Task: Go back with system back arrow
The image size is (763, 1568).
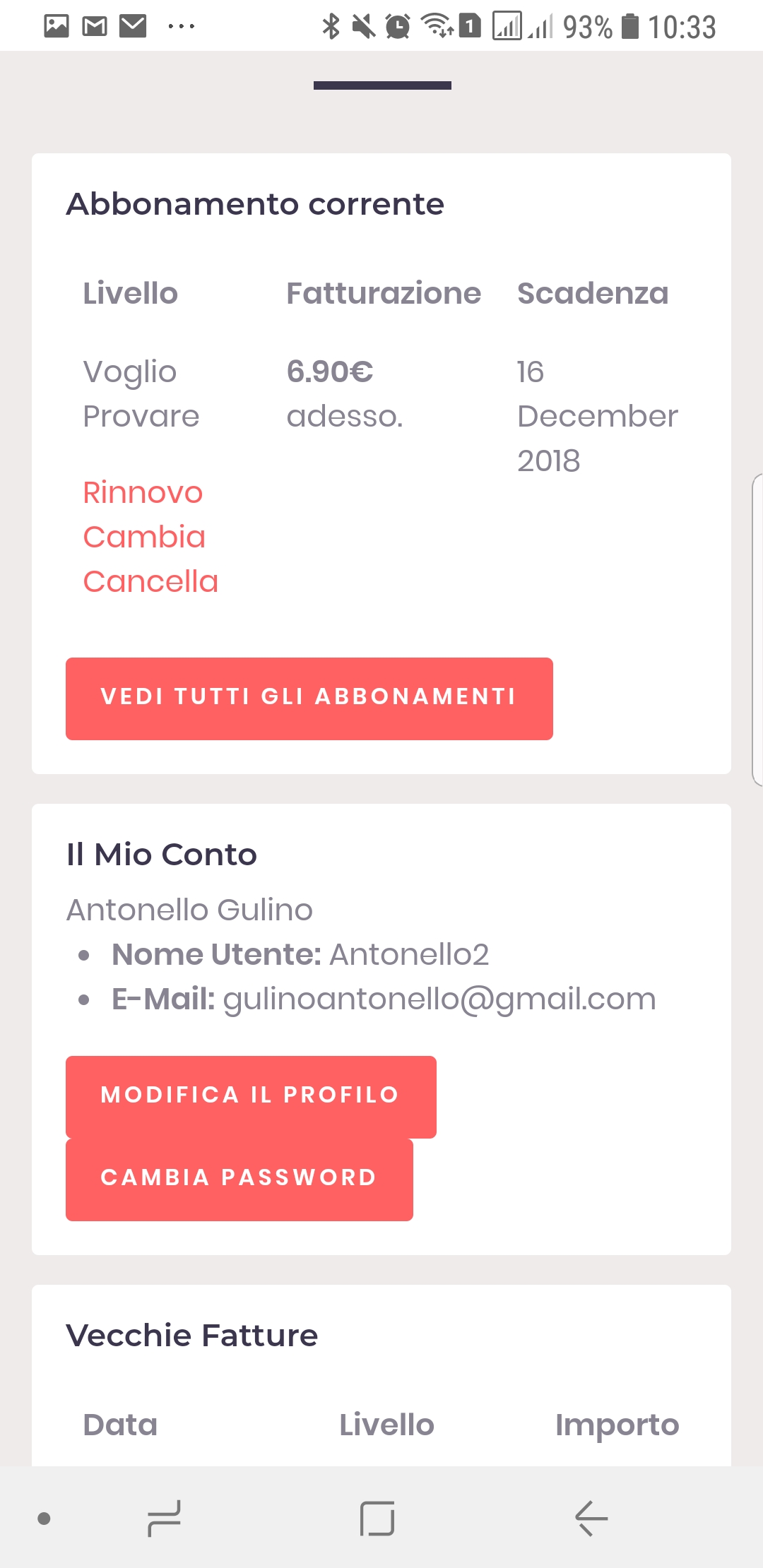Action: coord(591,1519)
